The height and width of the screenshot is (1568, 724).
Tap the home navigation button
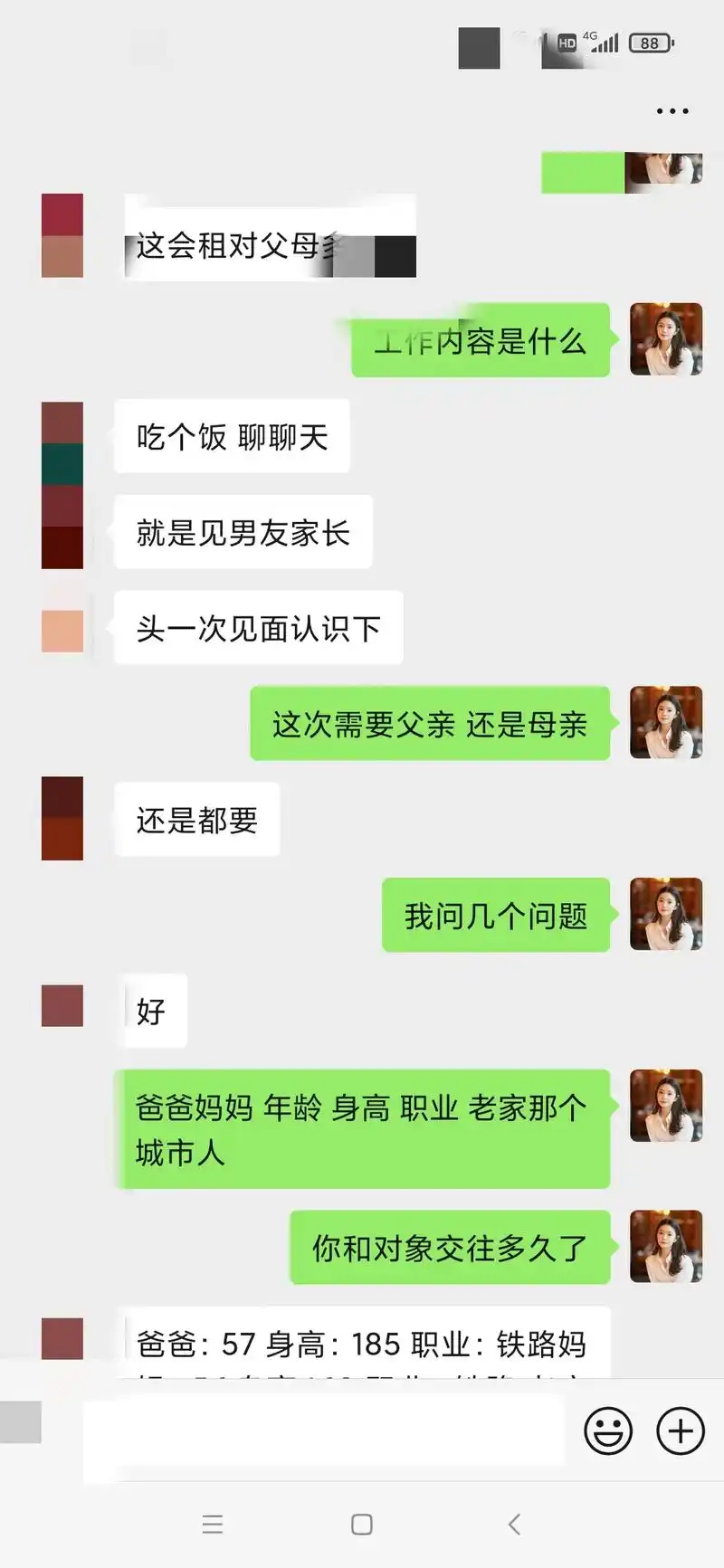click(361, 1524)
